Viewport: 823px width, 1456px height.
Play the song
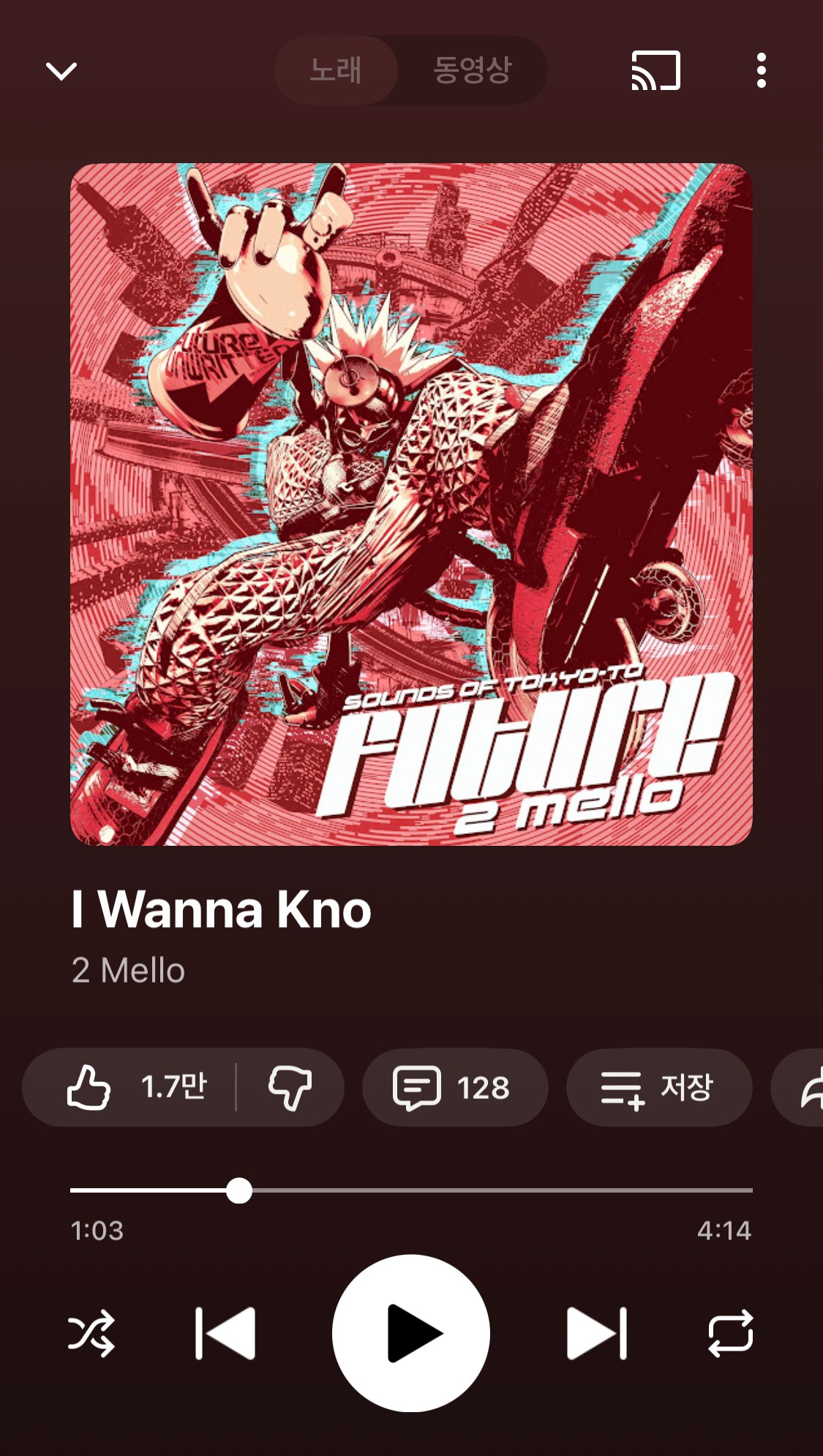(x=411, y=1333)
